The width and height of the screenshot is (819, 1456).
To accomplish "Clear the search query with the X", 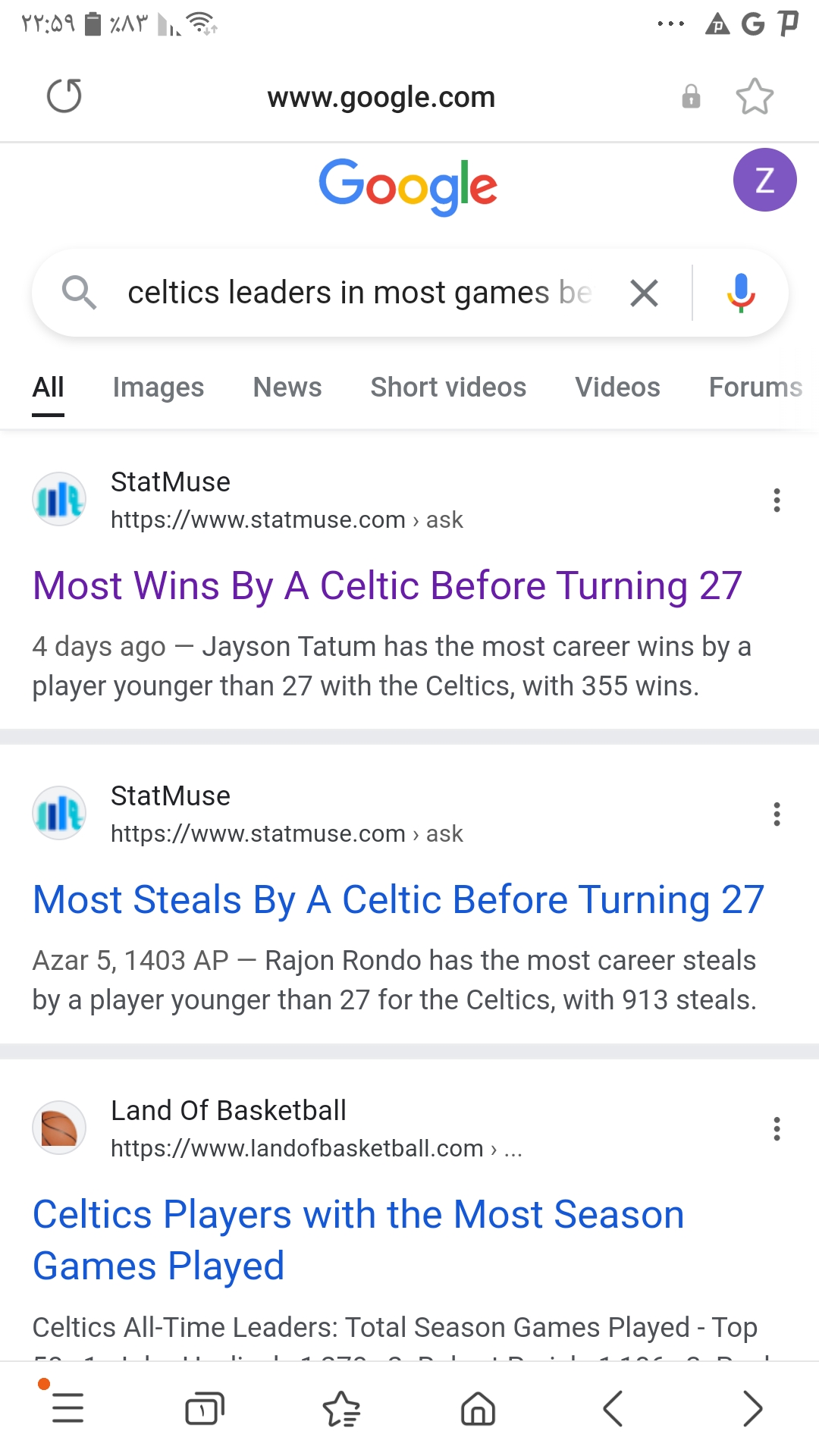I will tap(644, 293).
